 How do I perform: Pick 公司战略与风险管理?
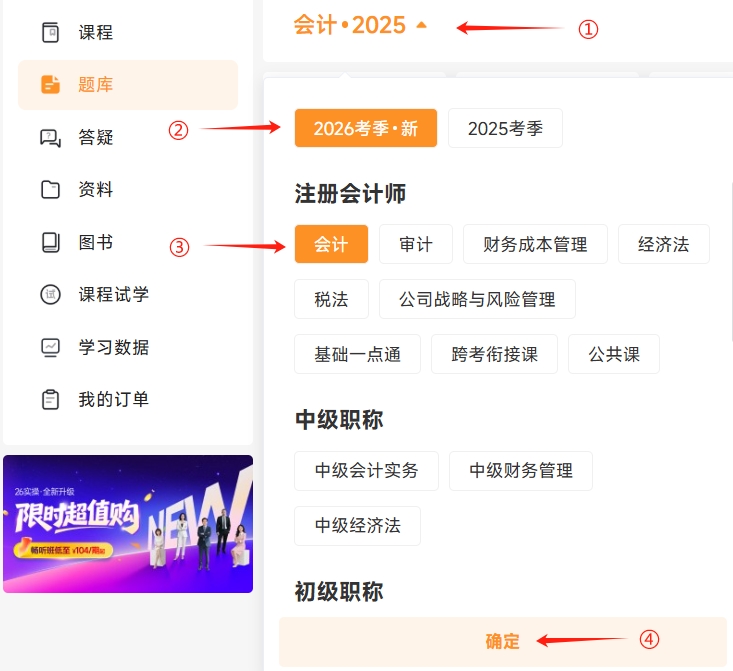click(x=477, y=299)
